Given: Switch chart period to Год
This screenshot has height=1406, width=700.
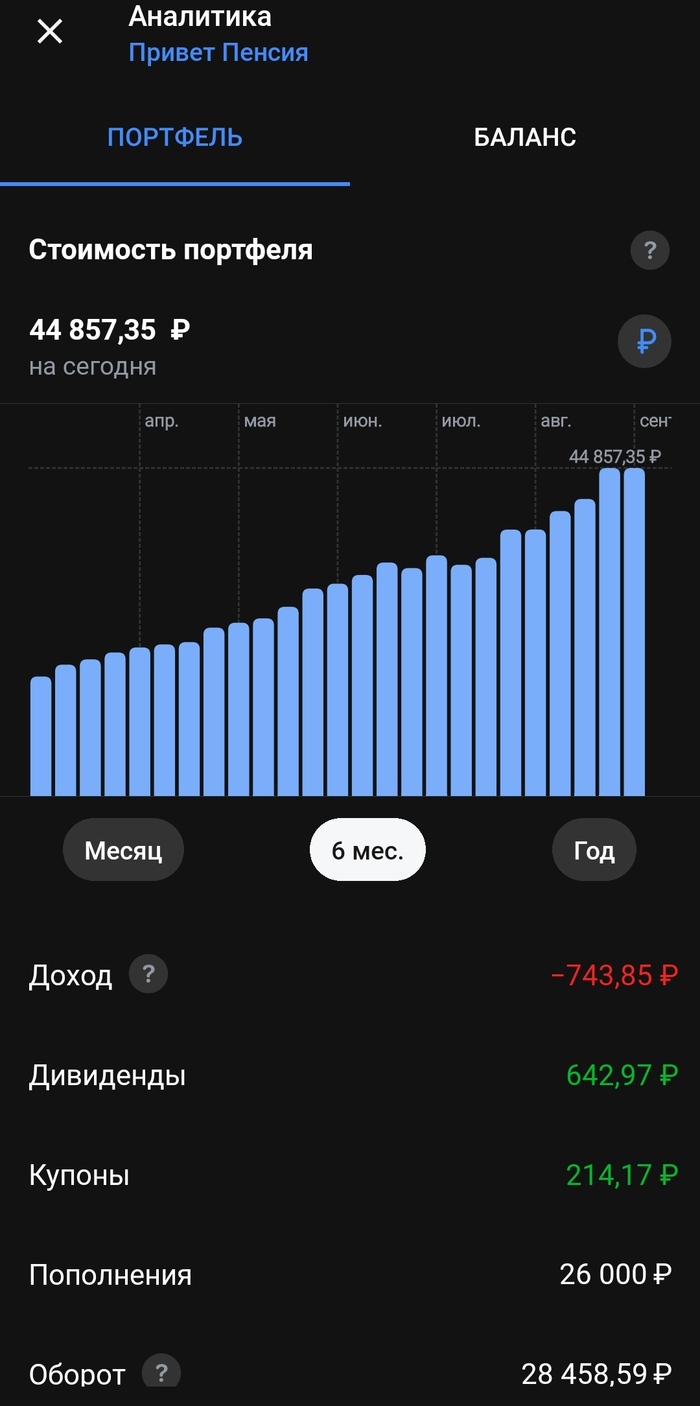Looking at the screenshot, I should [x=594, y=850].
